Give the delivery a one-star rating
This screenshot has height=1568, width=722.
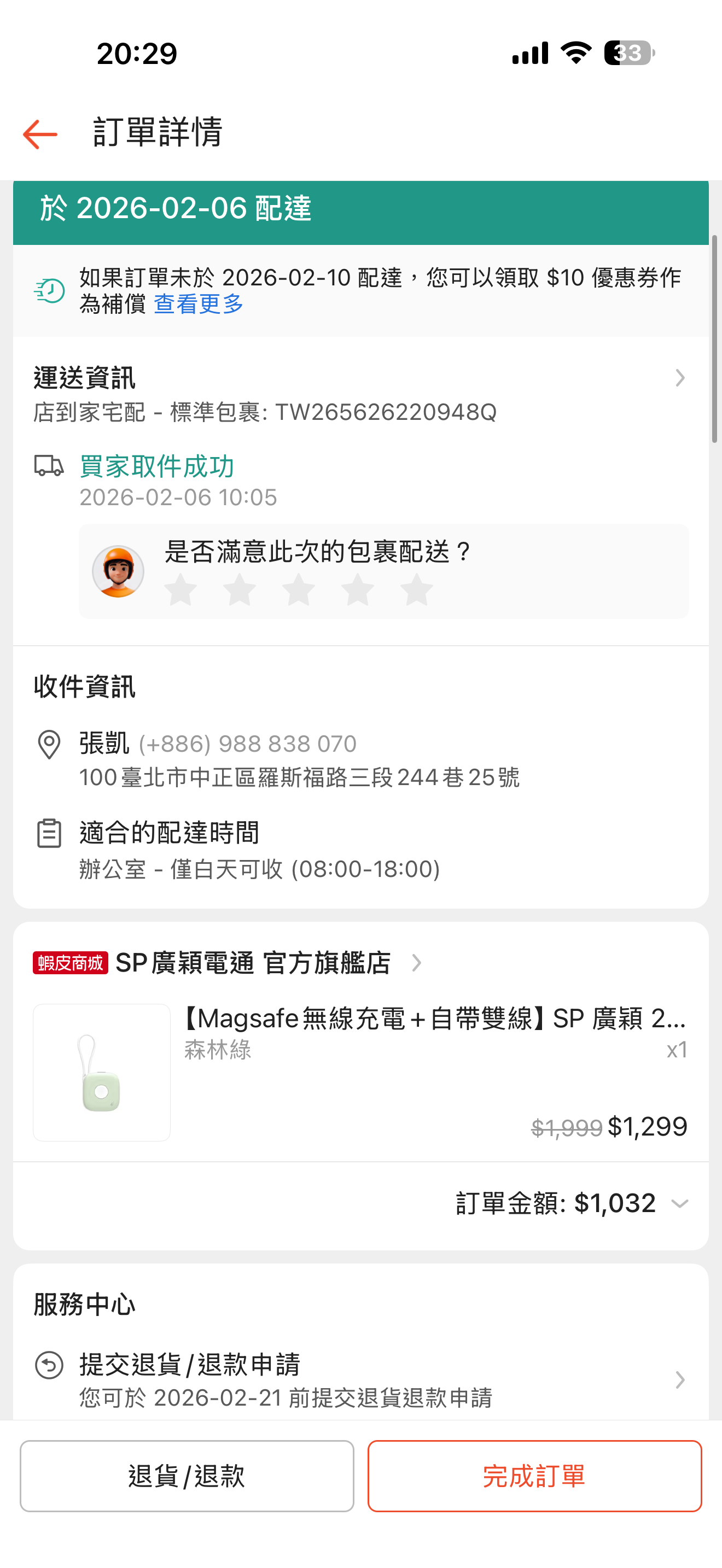click(x=181, y=589)
